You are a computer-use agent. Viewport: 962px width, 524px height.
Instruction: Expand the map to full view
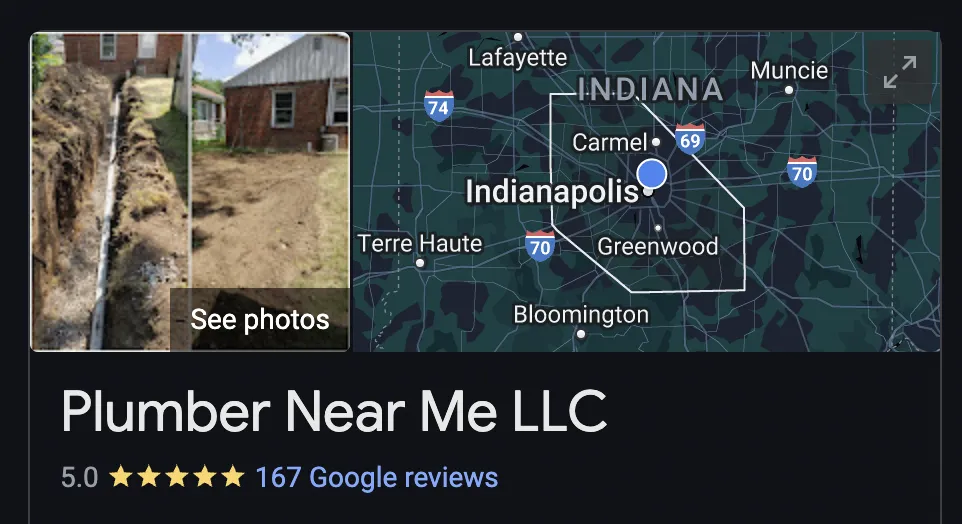click(900, 72)
